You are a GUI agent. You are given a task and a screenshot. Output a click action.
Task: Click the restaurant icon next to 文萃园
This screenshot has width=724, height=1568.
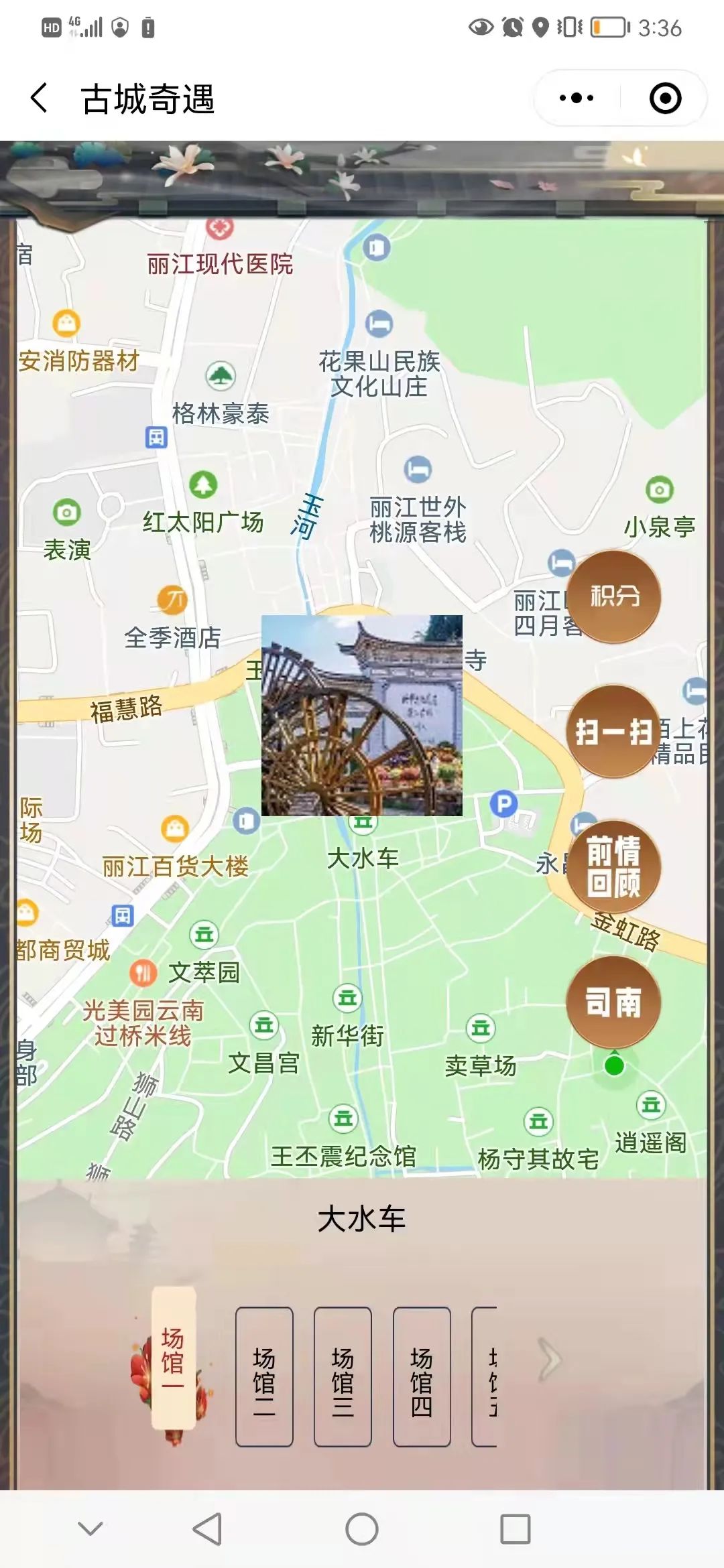click(x=141, y=971)
